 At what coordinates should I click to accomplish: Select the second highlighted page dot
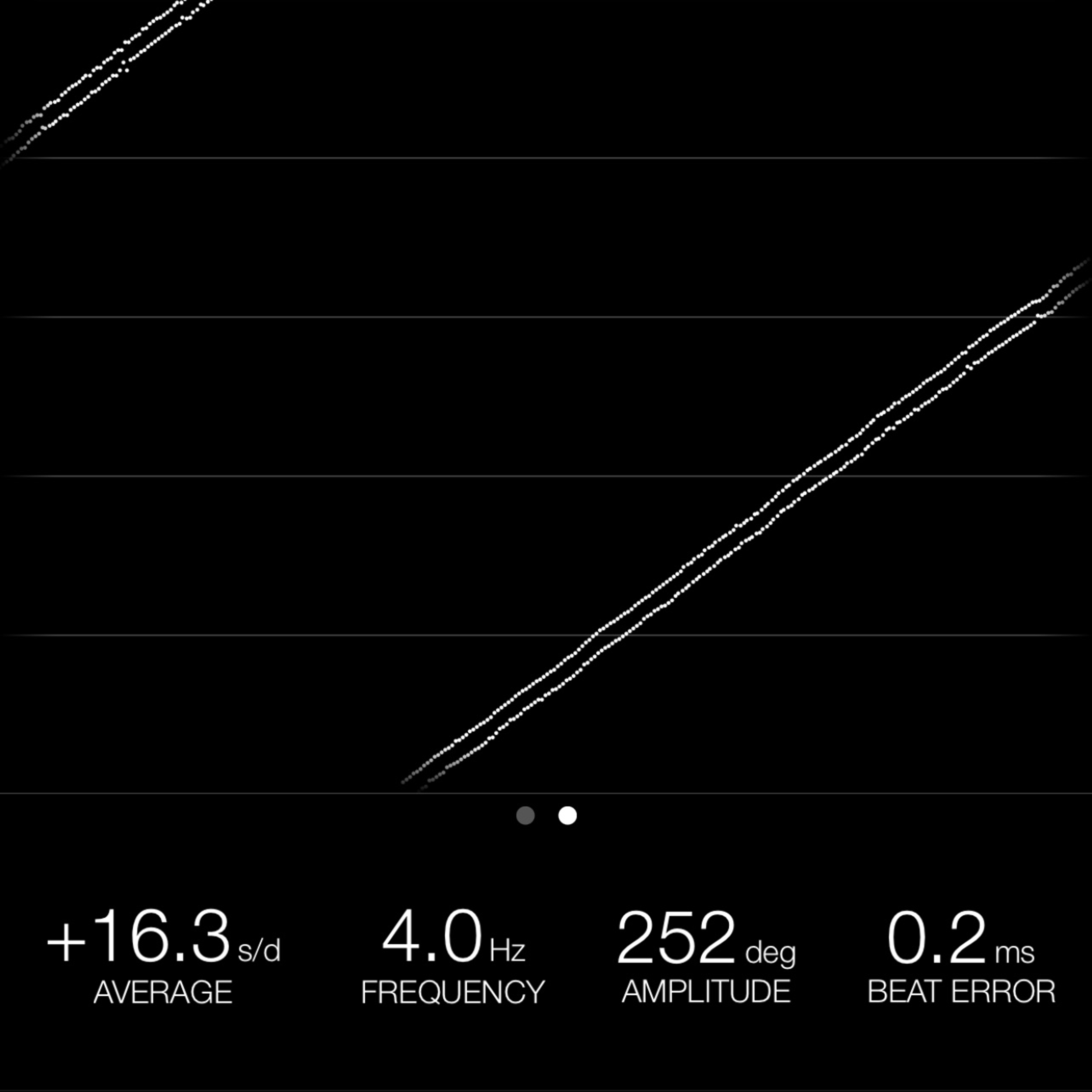click(x=568, y=816)
